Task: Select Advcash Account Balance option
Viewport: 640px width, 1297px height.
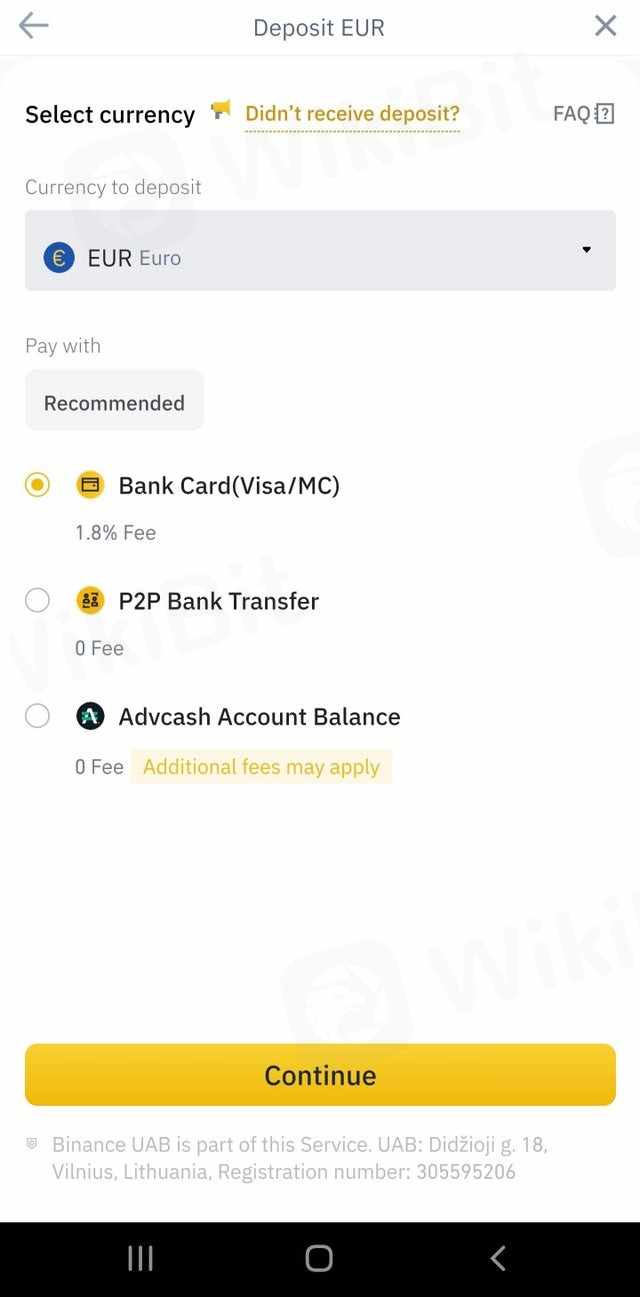Action: click(x=38, y=717)
